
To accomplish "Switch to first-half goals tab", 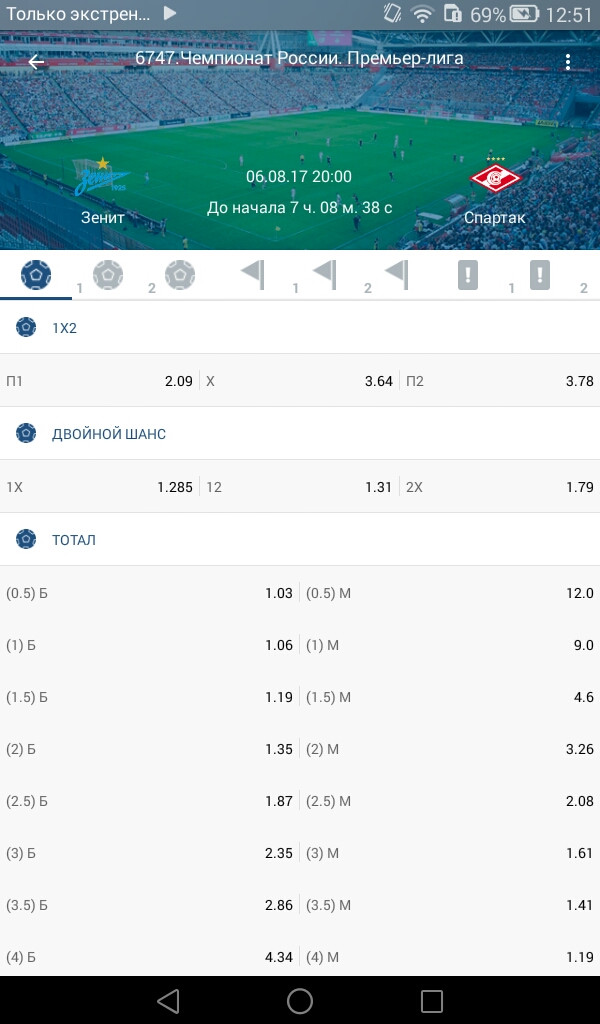I will [x=108, y=275].
